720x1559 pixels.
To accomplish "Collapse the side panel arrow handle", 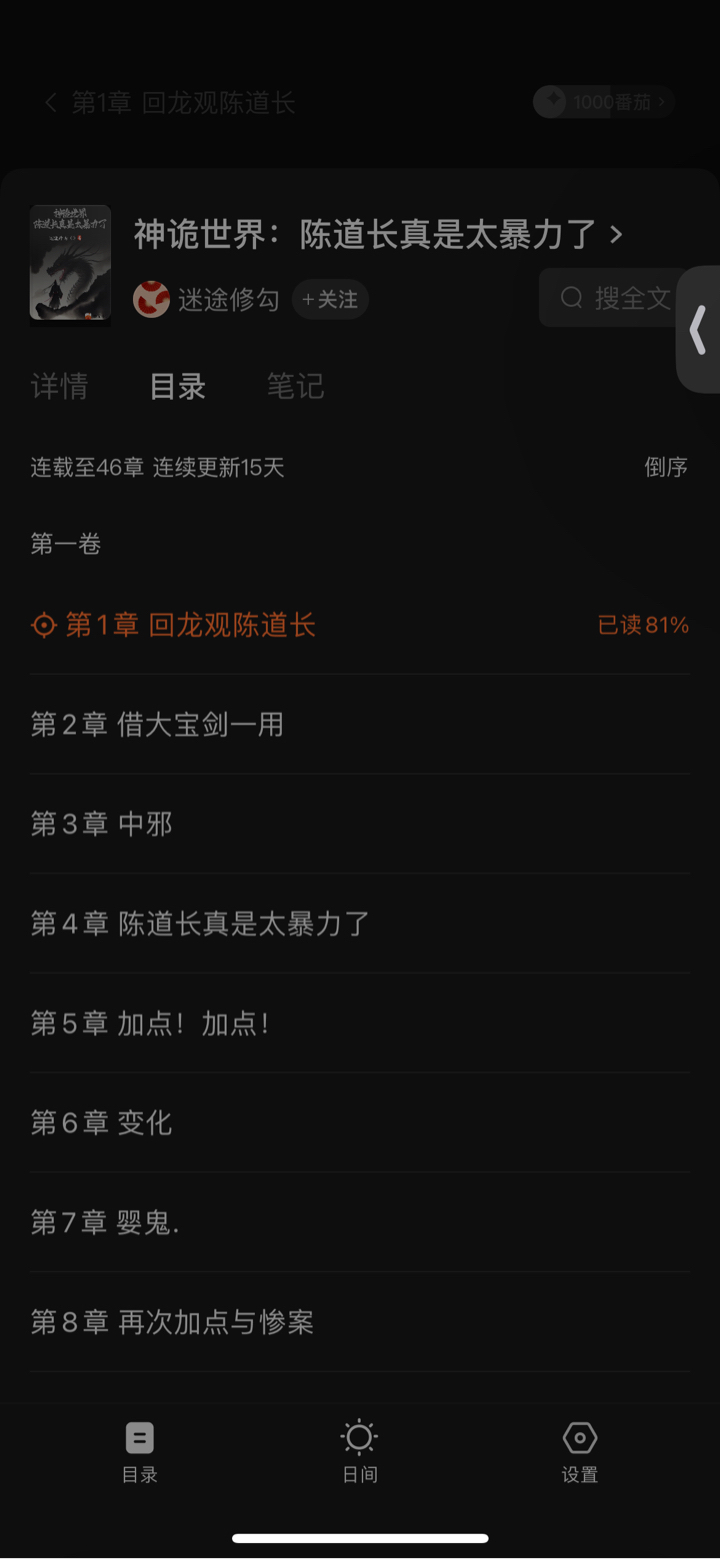I will pos(698,330).
